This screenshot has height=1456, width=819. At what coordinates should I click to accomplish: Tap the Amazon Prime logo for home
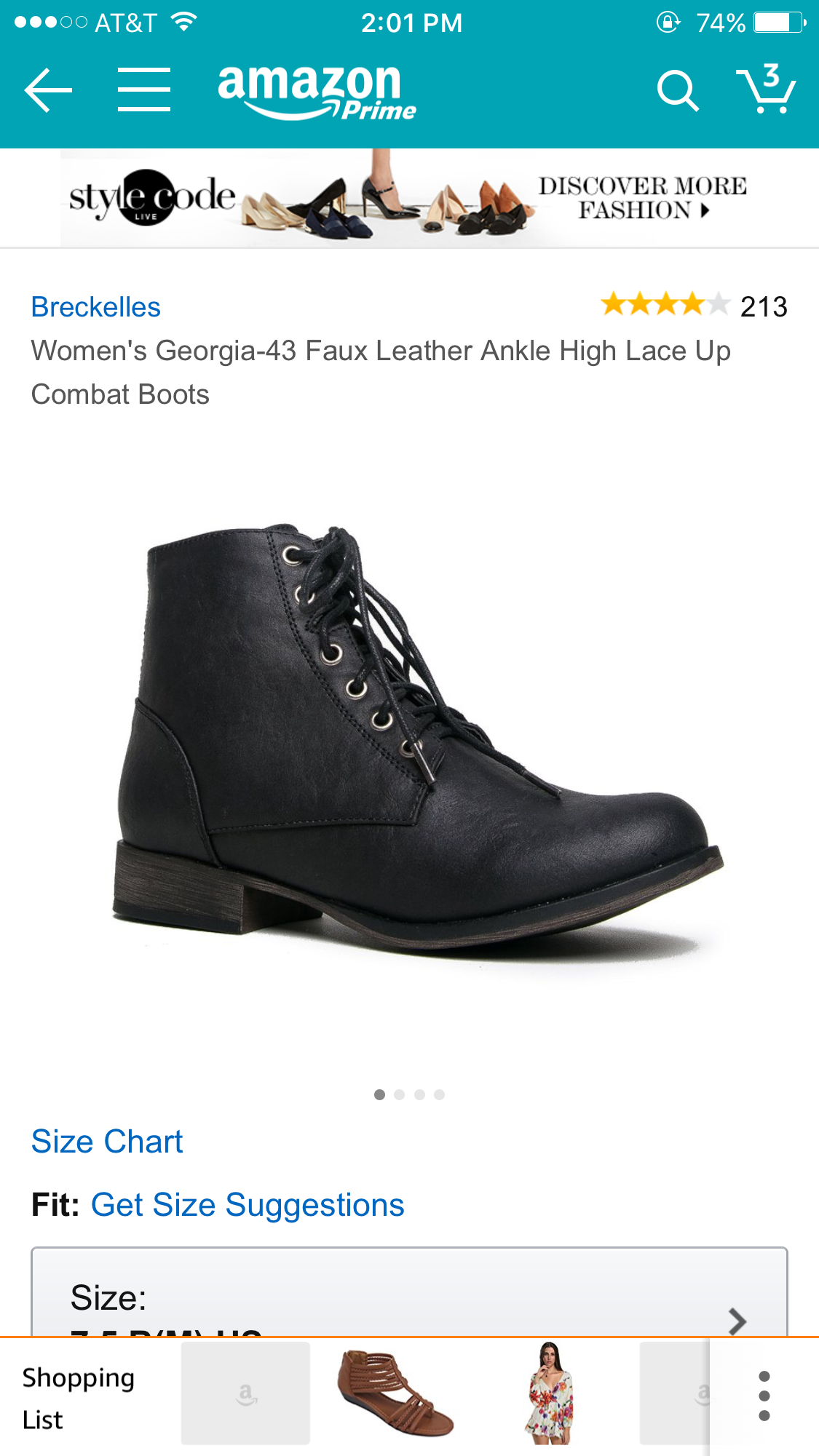pyautogui.click(x=315, y=92)
